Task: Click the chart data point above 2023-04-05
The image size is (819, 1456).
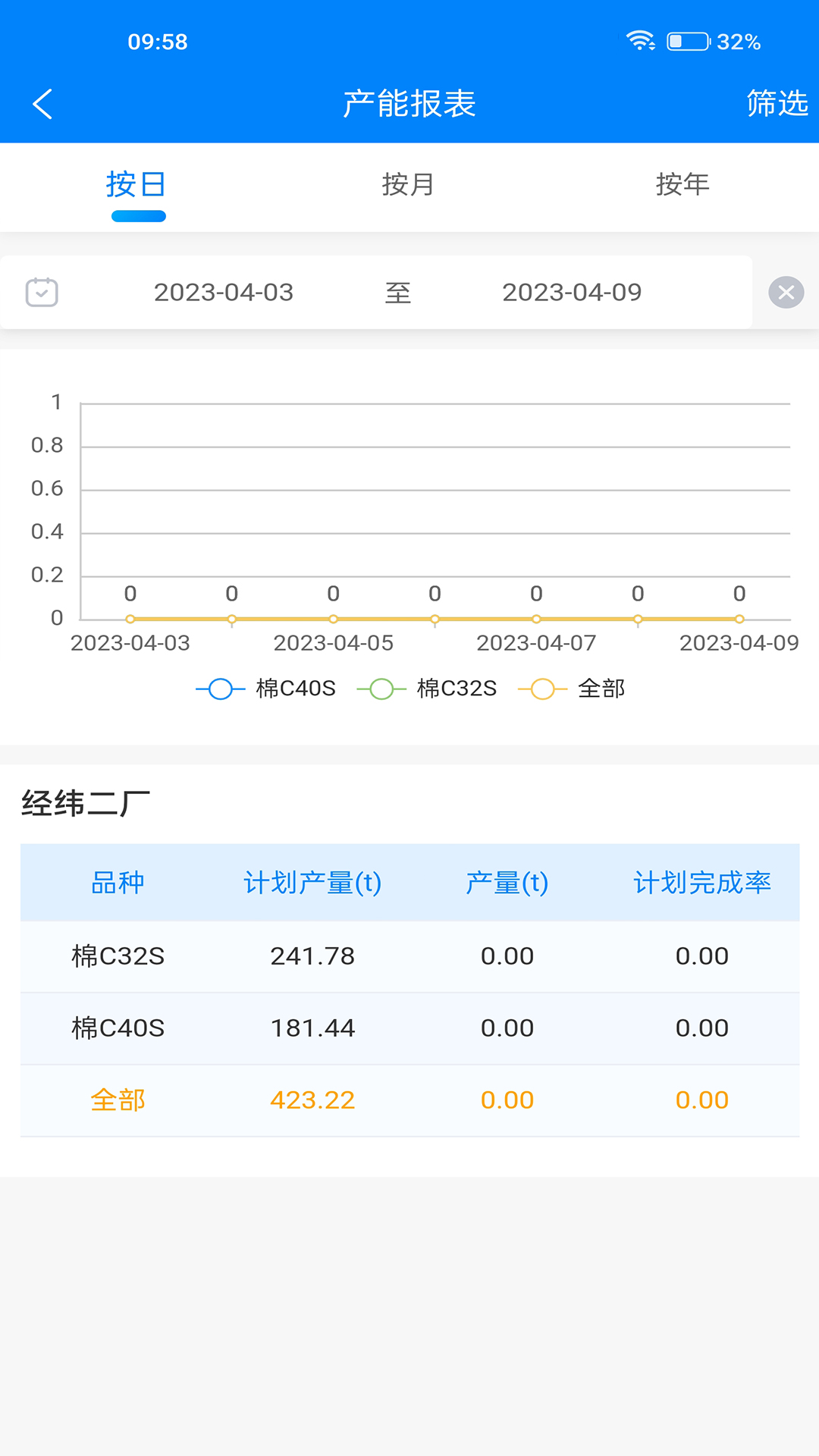Action: pyautogui.click(x=333, y=619)
